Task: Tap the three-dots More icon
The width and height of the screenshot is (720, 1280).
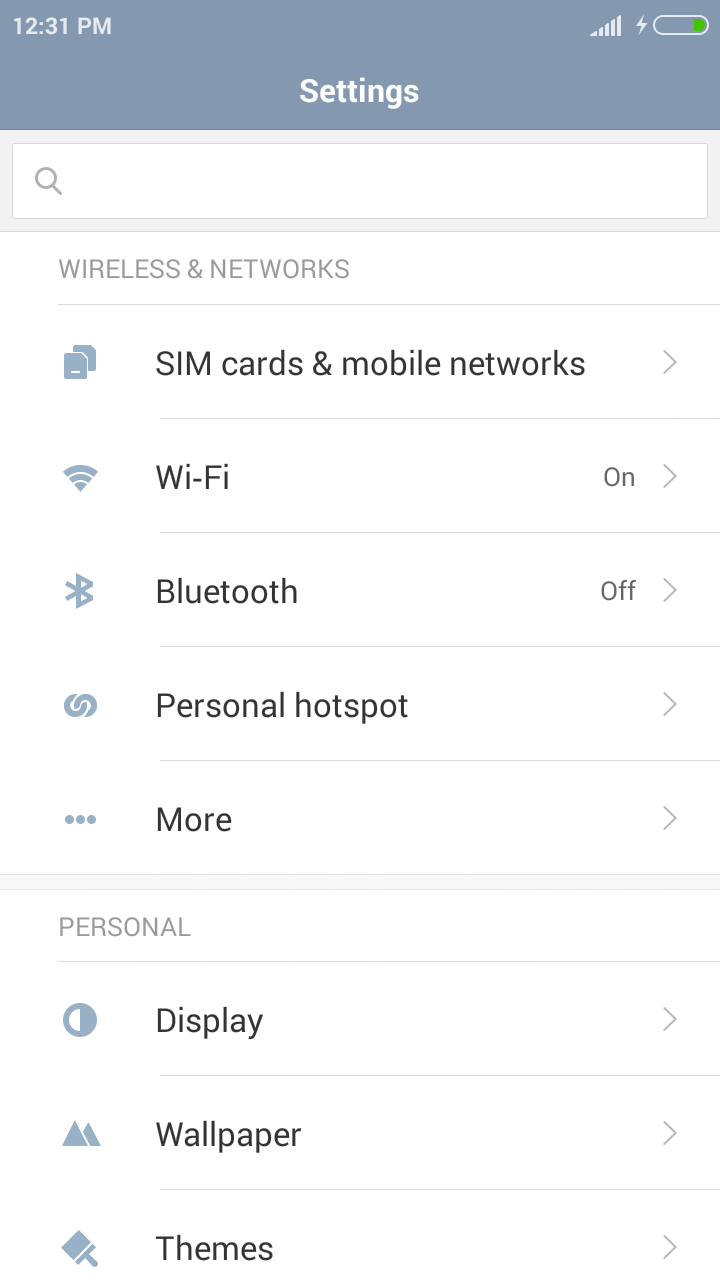Action: (x=80, y=819)
